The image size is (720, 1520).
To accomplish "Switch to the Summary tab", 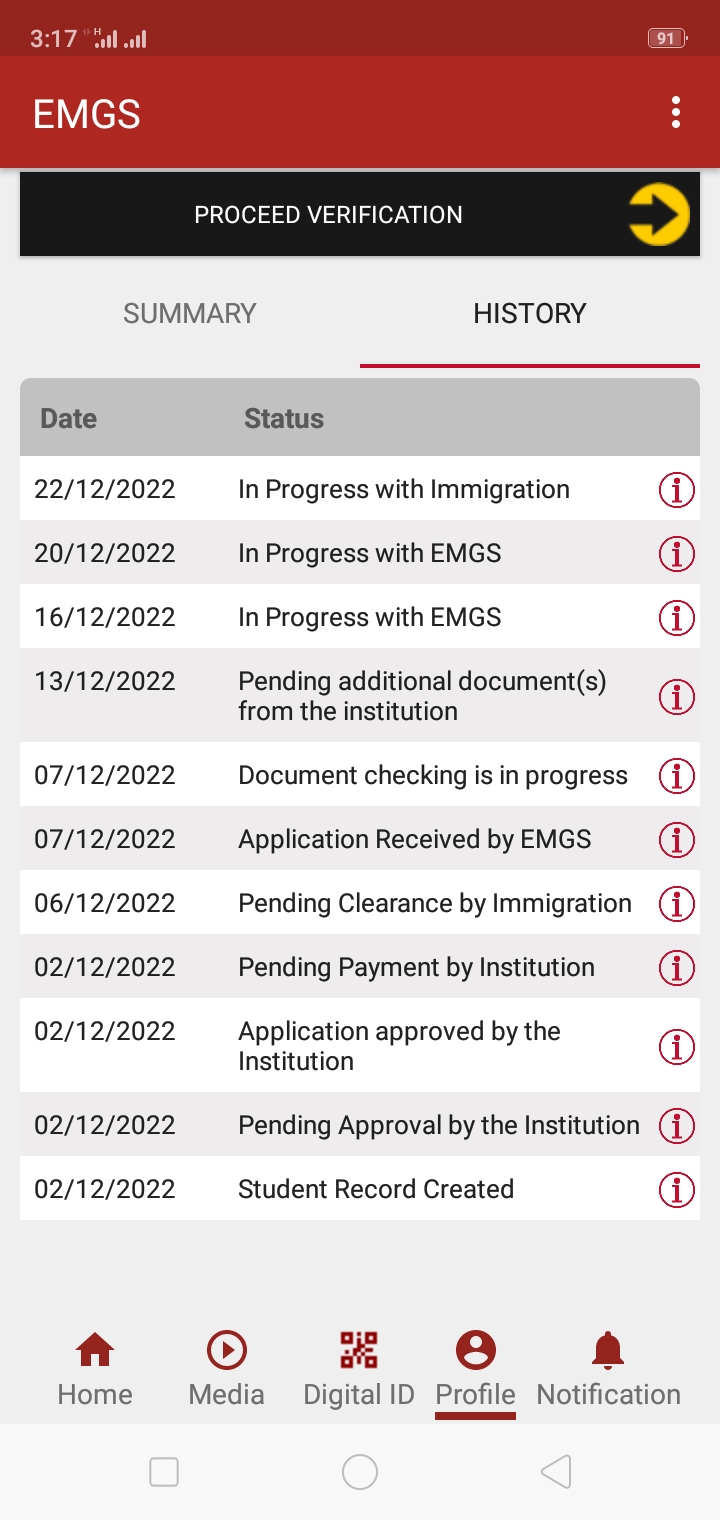I will pos(190,314).
